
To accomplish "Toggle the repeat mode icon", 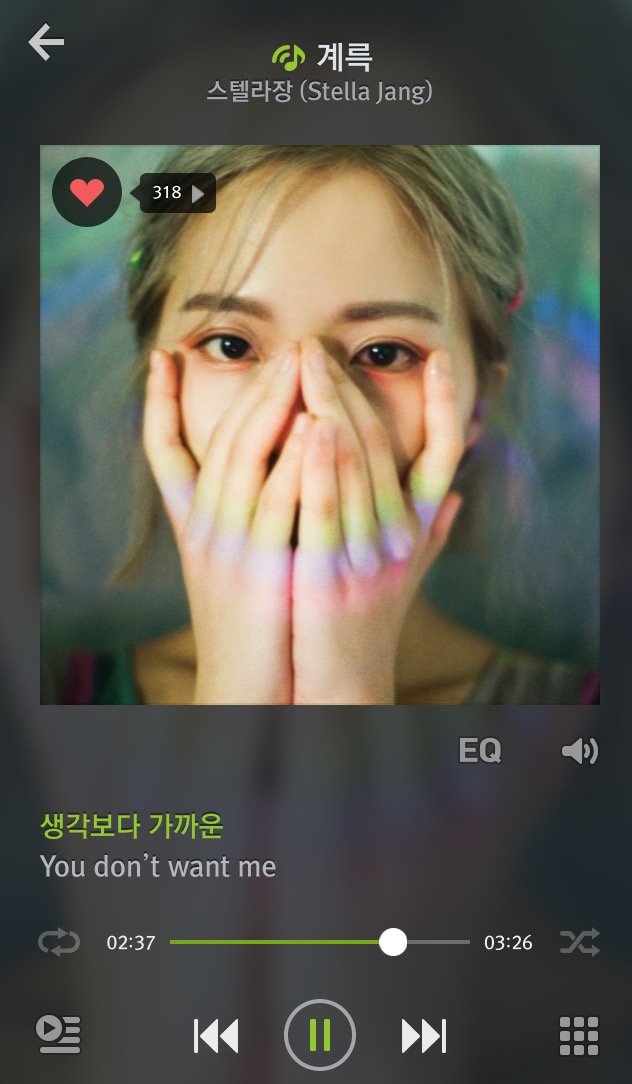I will (59, 942).
